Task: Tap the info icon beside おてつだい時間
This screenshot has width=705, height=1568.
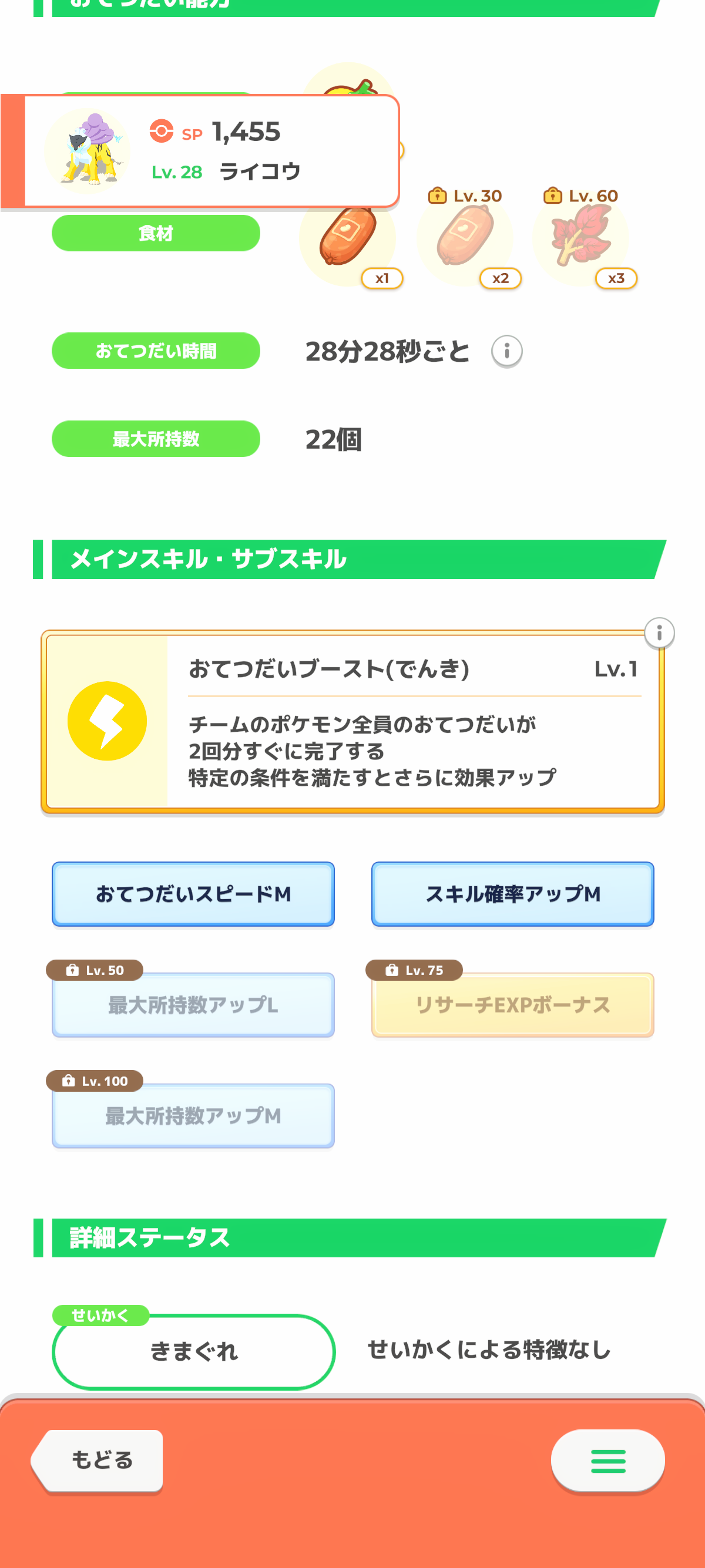Action: [506, 351]
